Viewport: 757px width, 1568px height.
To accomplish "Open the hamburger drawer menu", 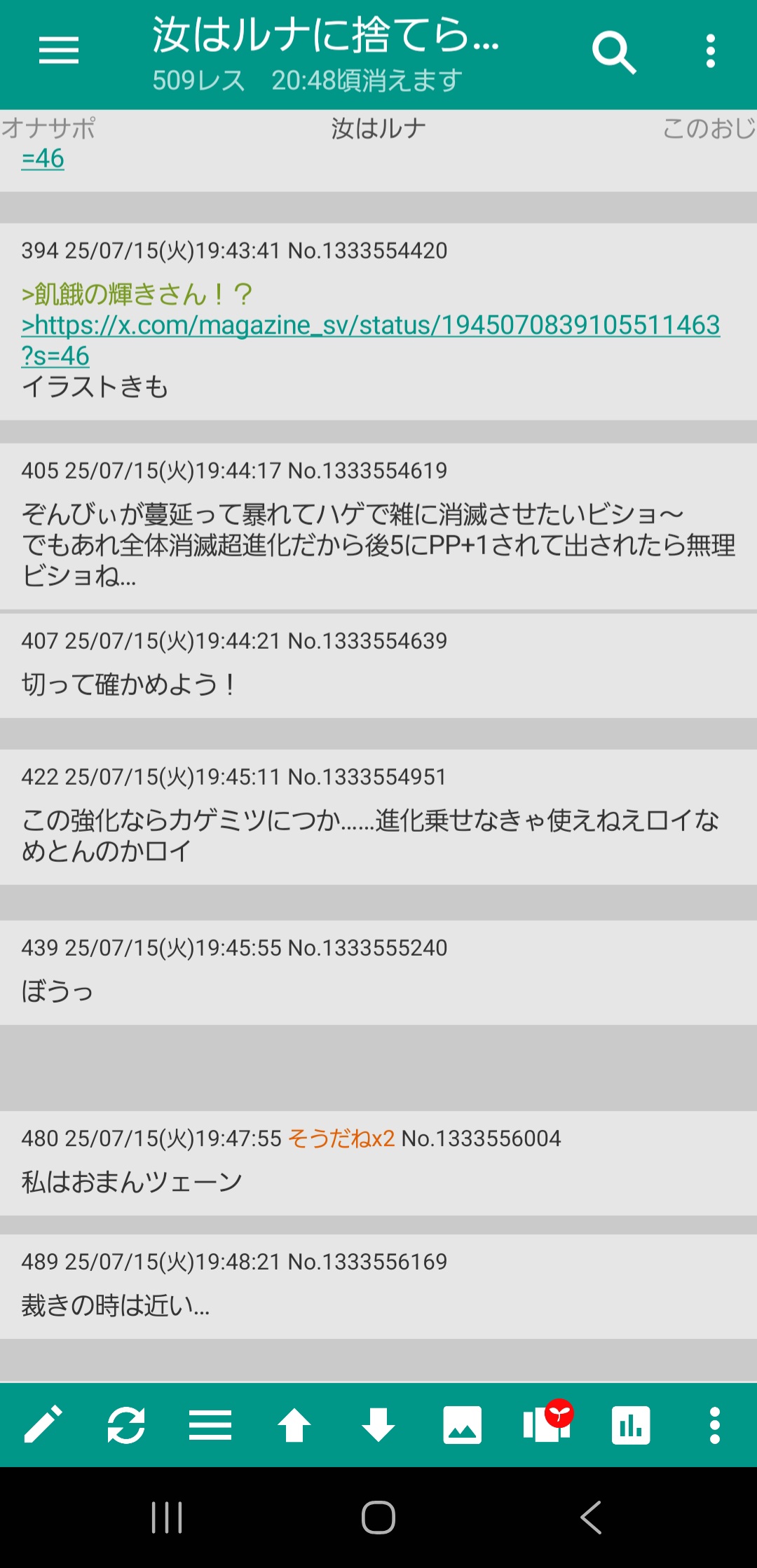I will pyautogui.click(x=59, y=51).
